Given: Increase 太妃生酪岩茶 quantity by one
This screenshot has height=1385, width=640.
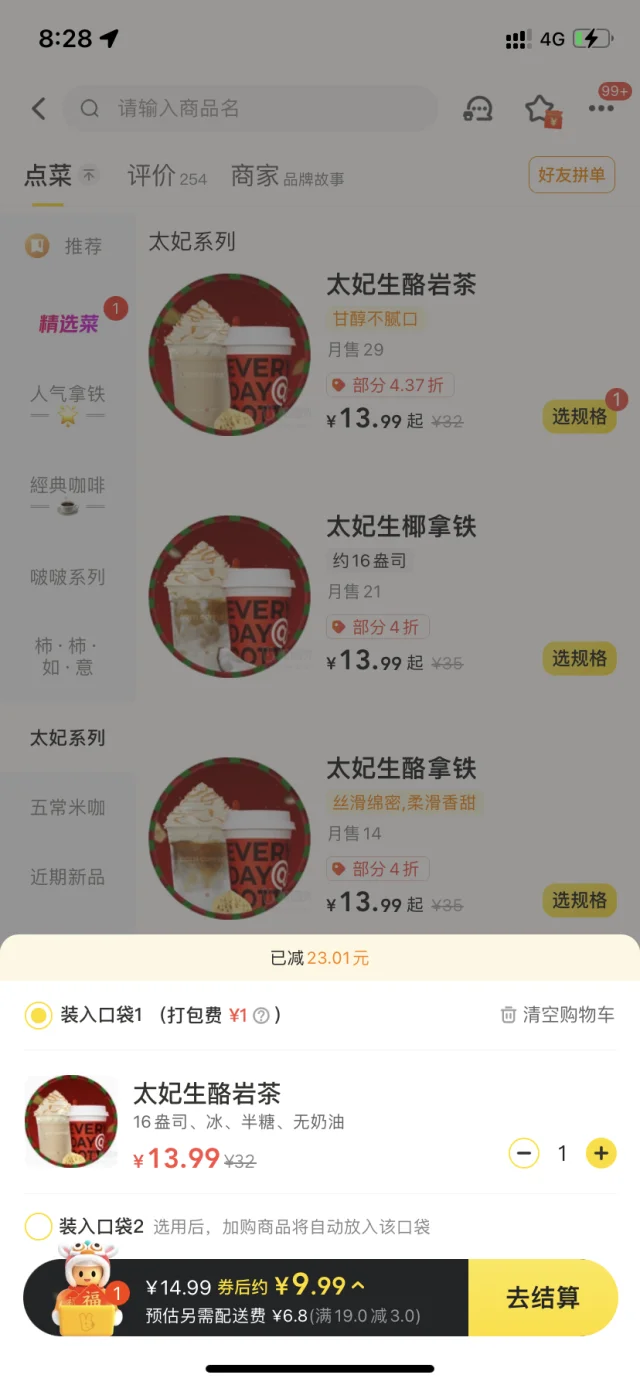Looking at the screenshot, I should tap(600, 1153).
